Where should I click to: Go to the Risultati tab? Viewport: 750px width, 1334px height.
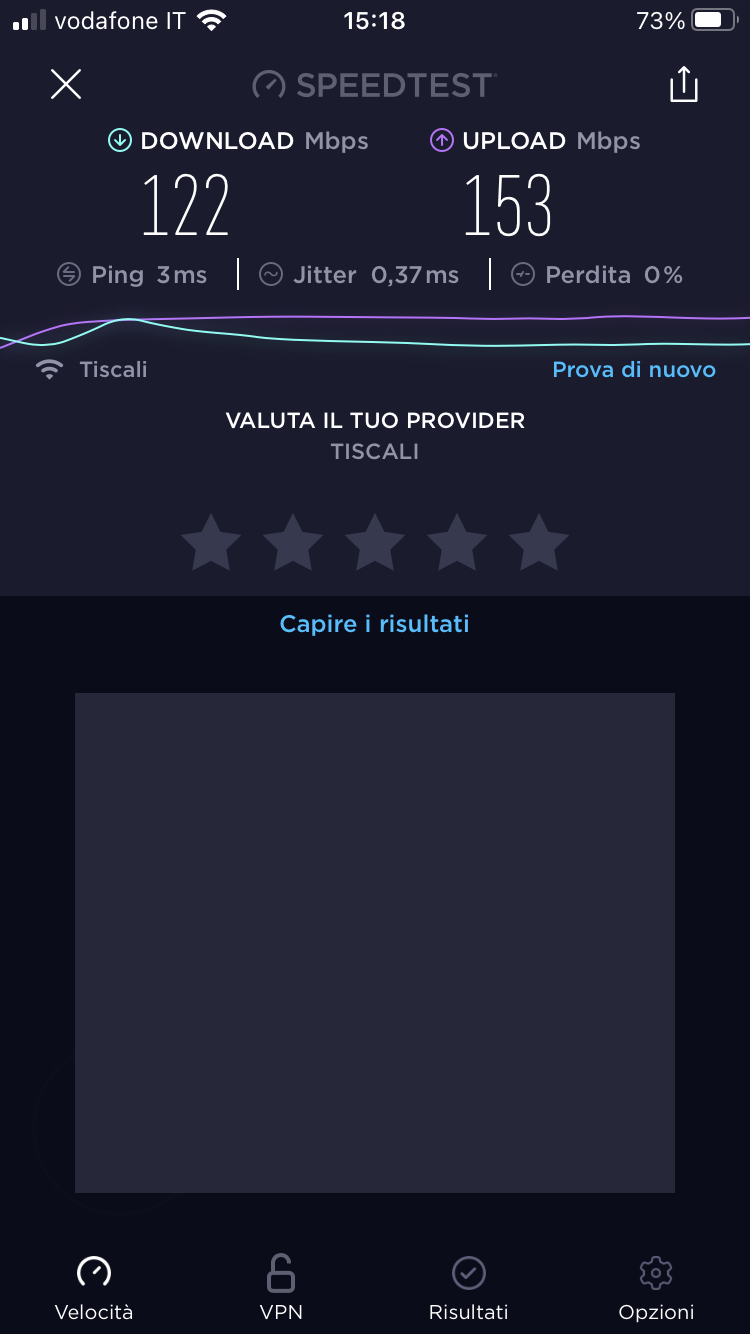pos(468,1287)
